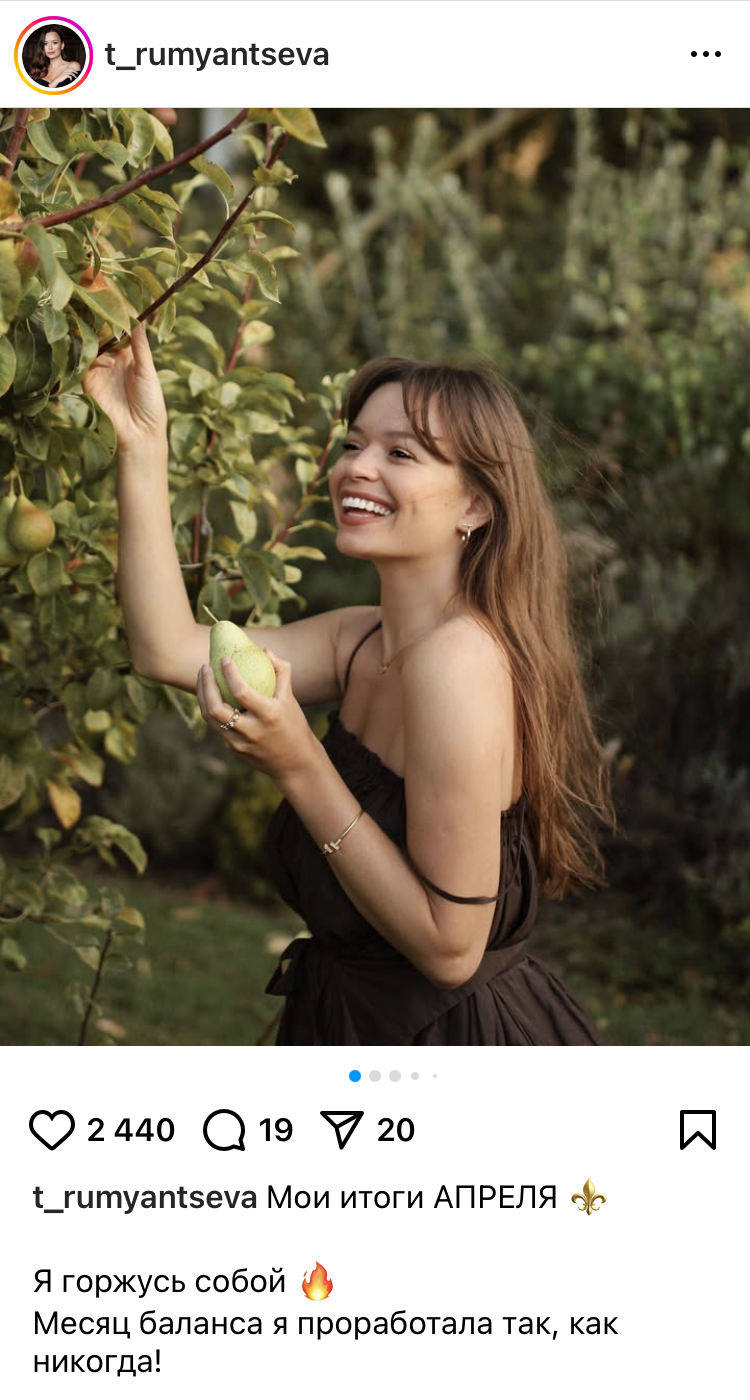Share the post via the paper plane icon
The height and width of the screenshot is (1400, 750).
(x=341, y=1130)
